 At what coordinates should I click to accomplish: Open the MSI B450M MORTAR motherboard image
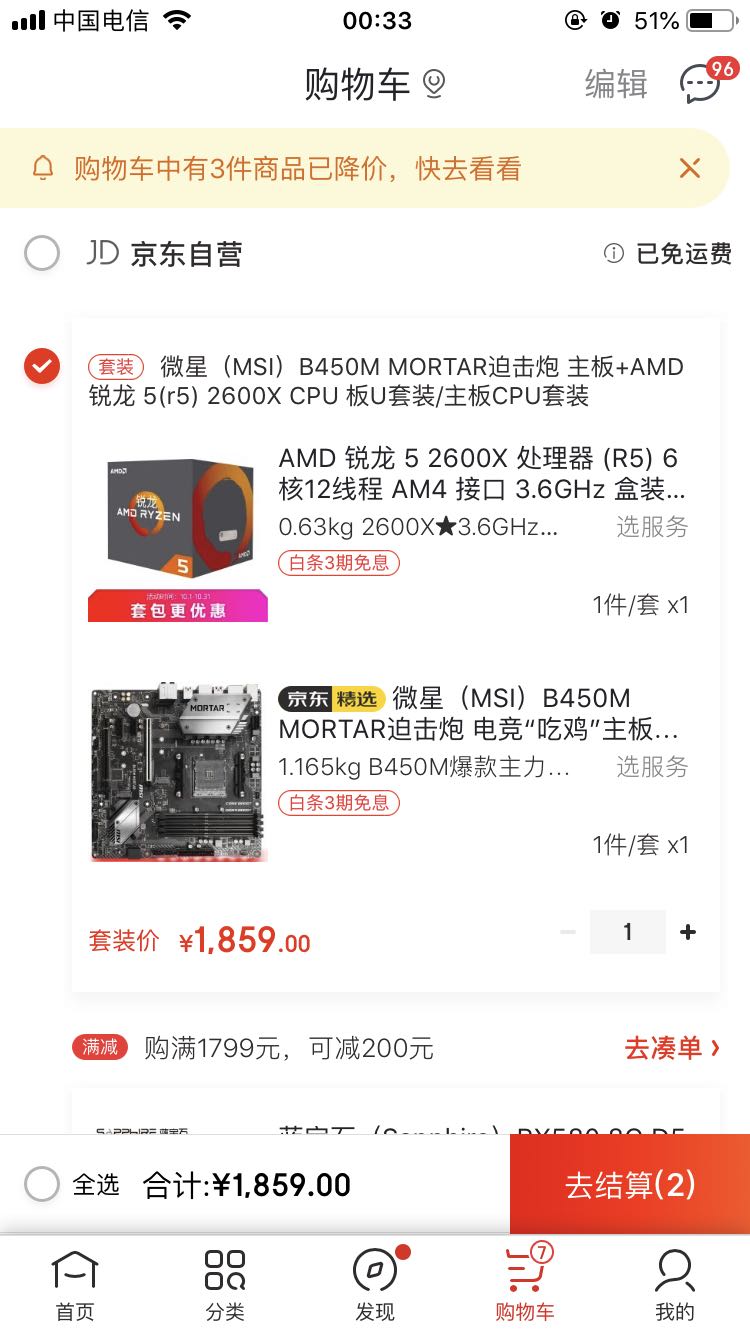click(178, 772)
